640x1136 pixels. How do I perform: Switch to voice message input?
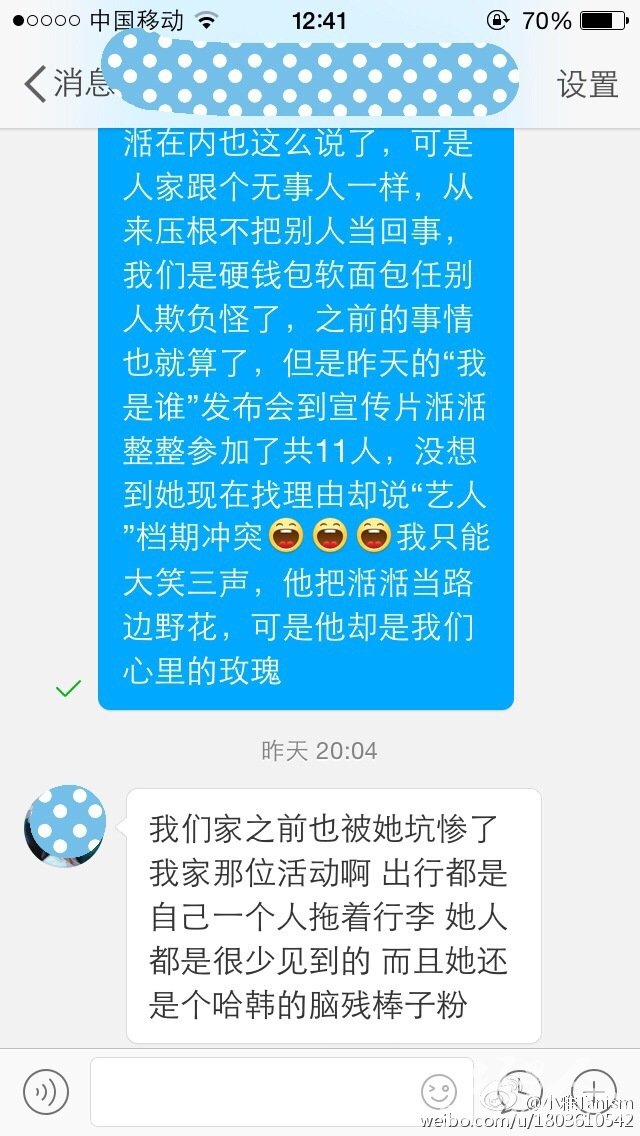[x=46, y=1091]
